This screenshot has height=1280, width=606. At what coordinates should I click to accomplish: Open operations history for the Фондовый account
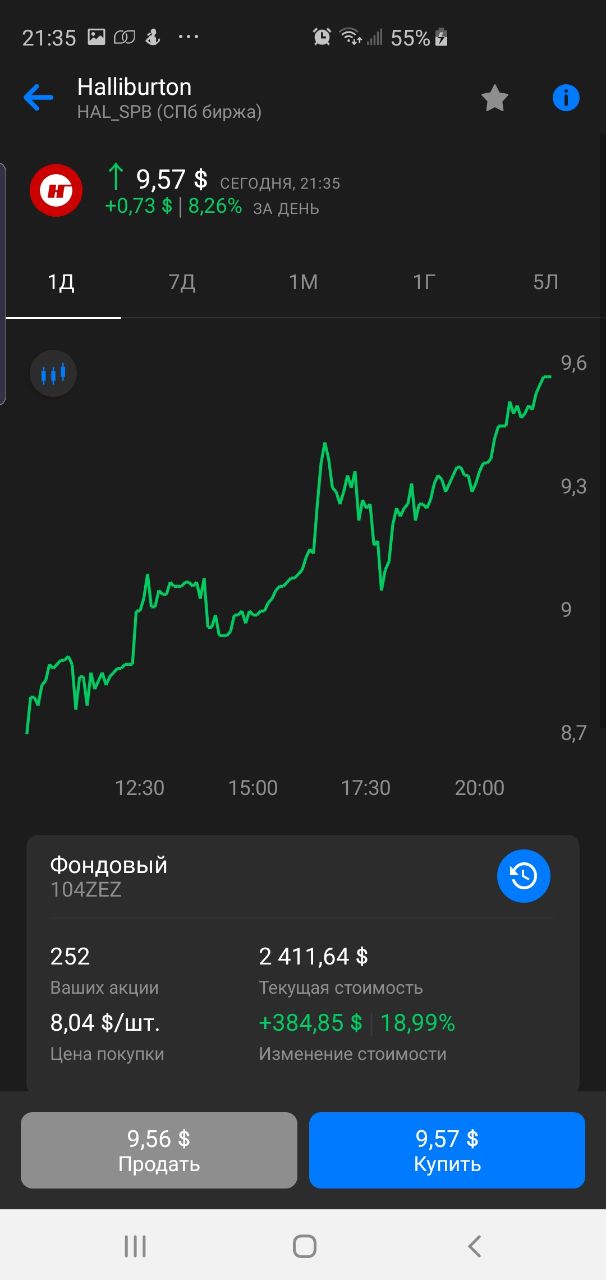pyautogui.click(x=524, y=876)
